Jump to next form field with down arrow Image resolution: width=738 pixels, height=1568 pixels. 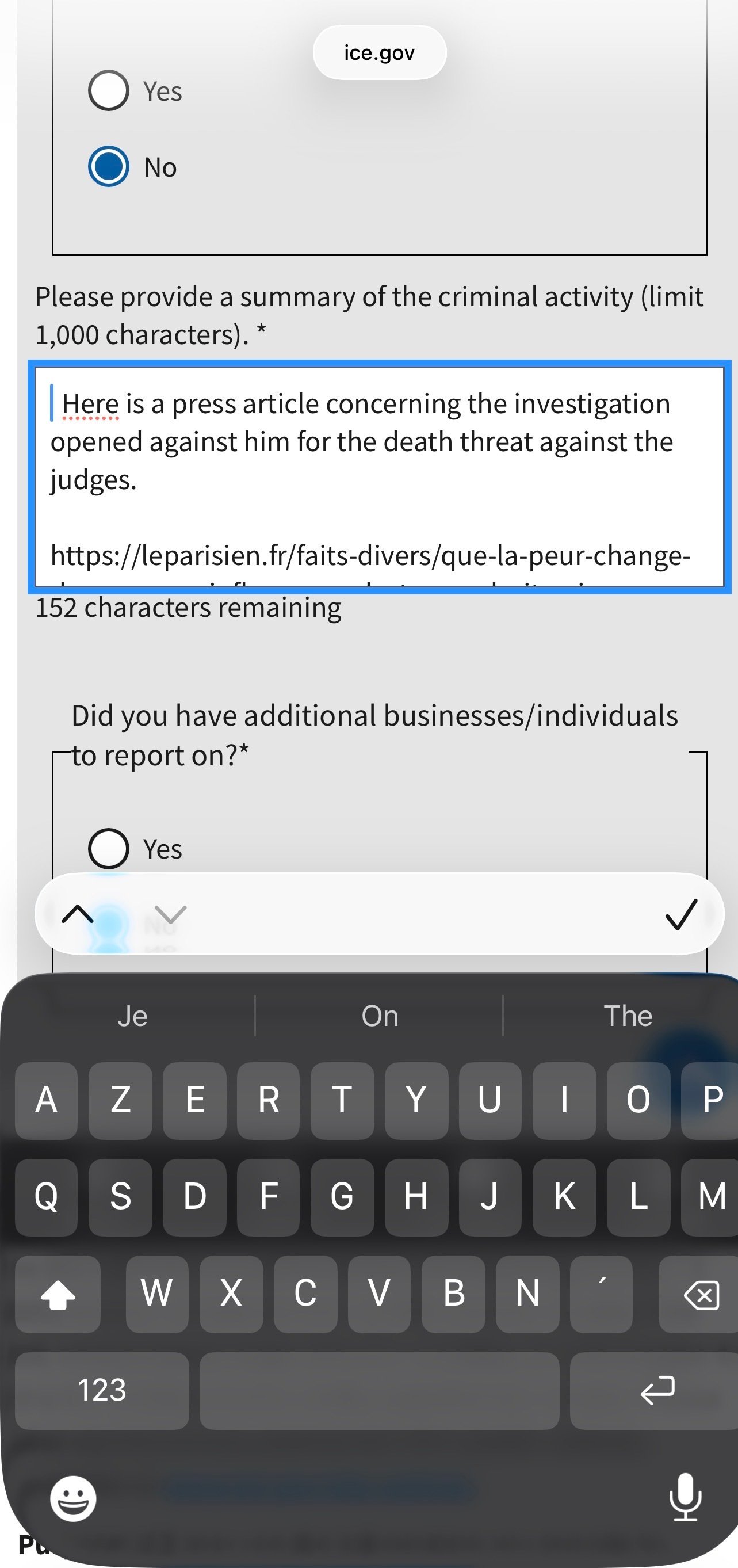point(170,914)
